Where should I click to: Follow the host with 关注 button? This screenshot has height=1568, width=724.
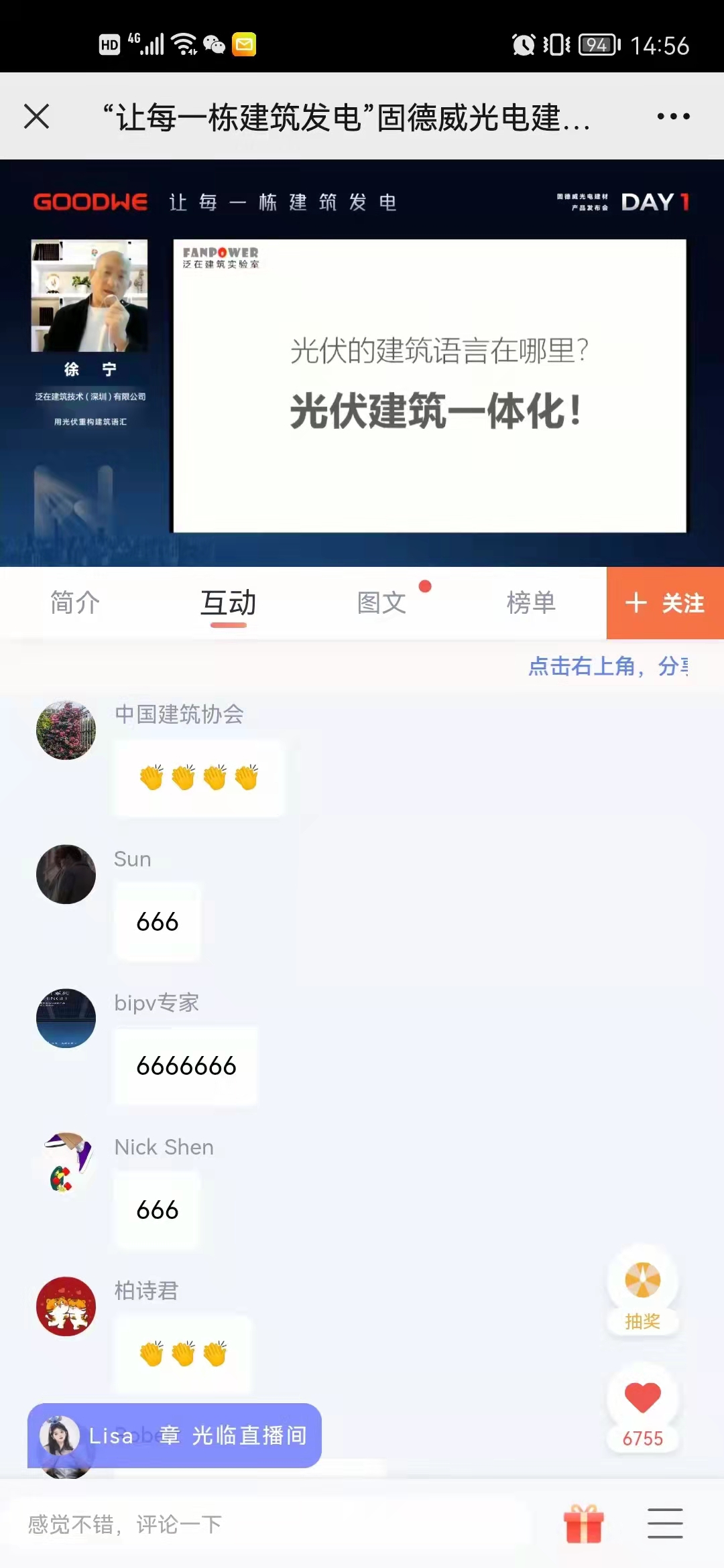(x=665, y=603)
